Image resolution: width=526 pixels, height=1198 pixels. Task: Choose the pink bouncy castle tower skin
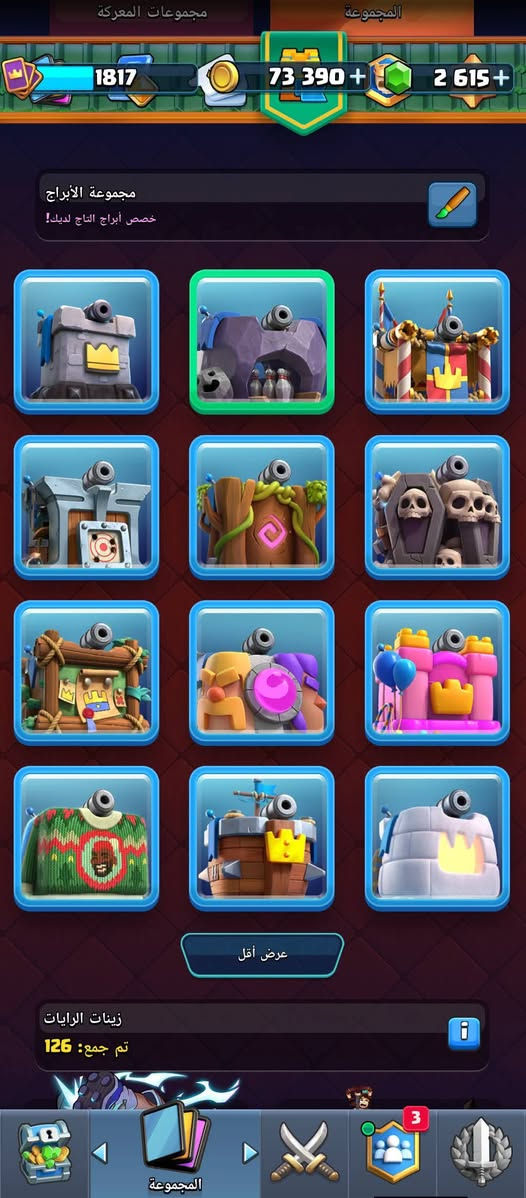437,672
